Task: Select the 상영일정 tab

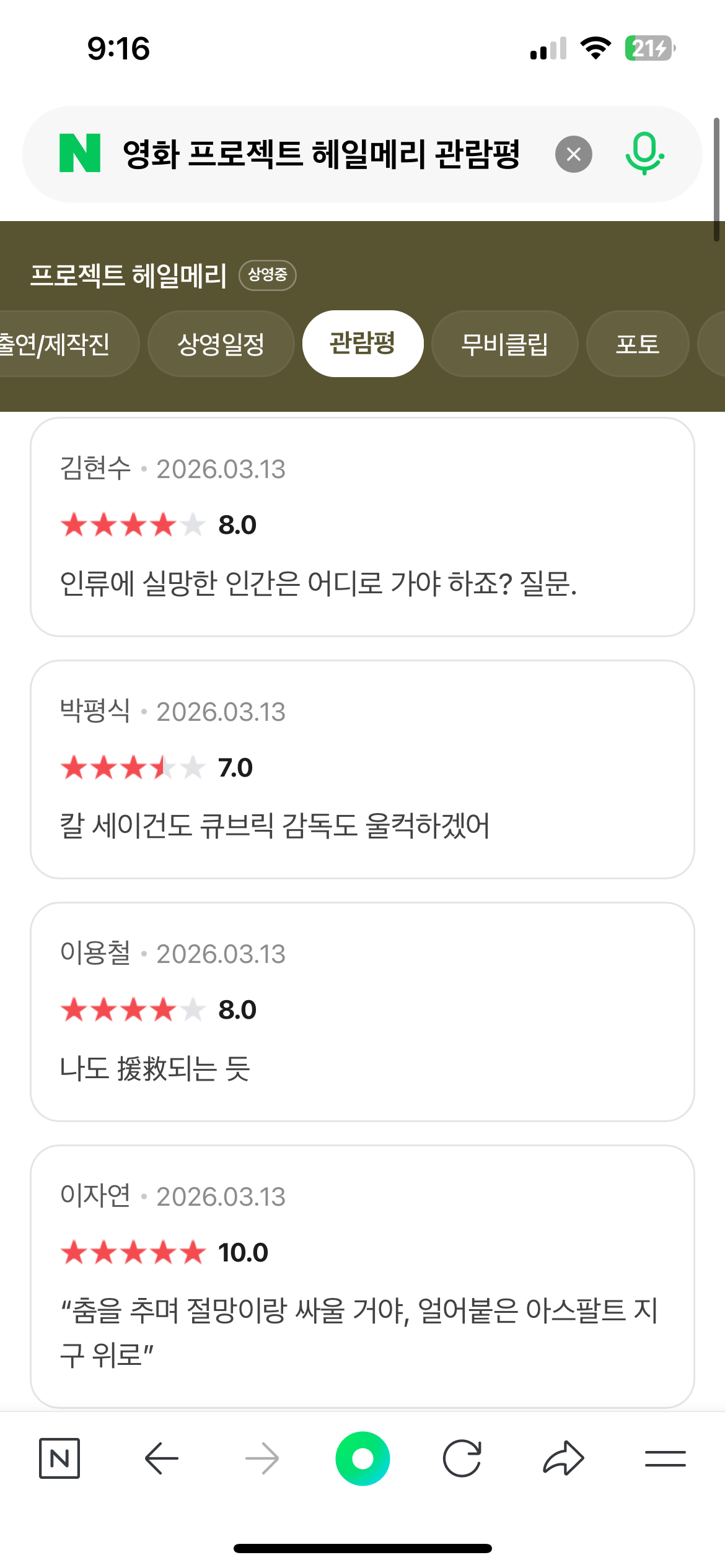Action: pos(222,344)
